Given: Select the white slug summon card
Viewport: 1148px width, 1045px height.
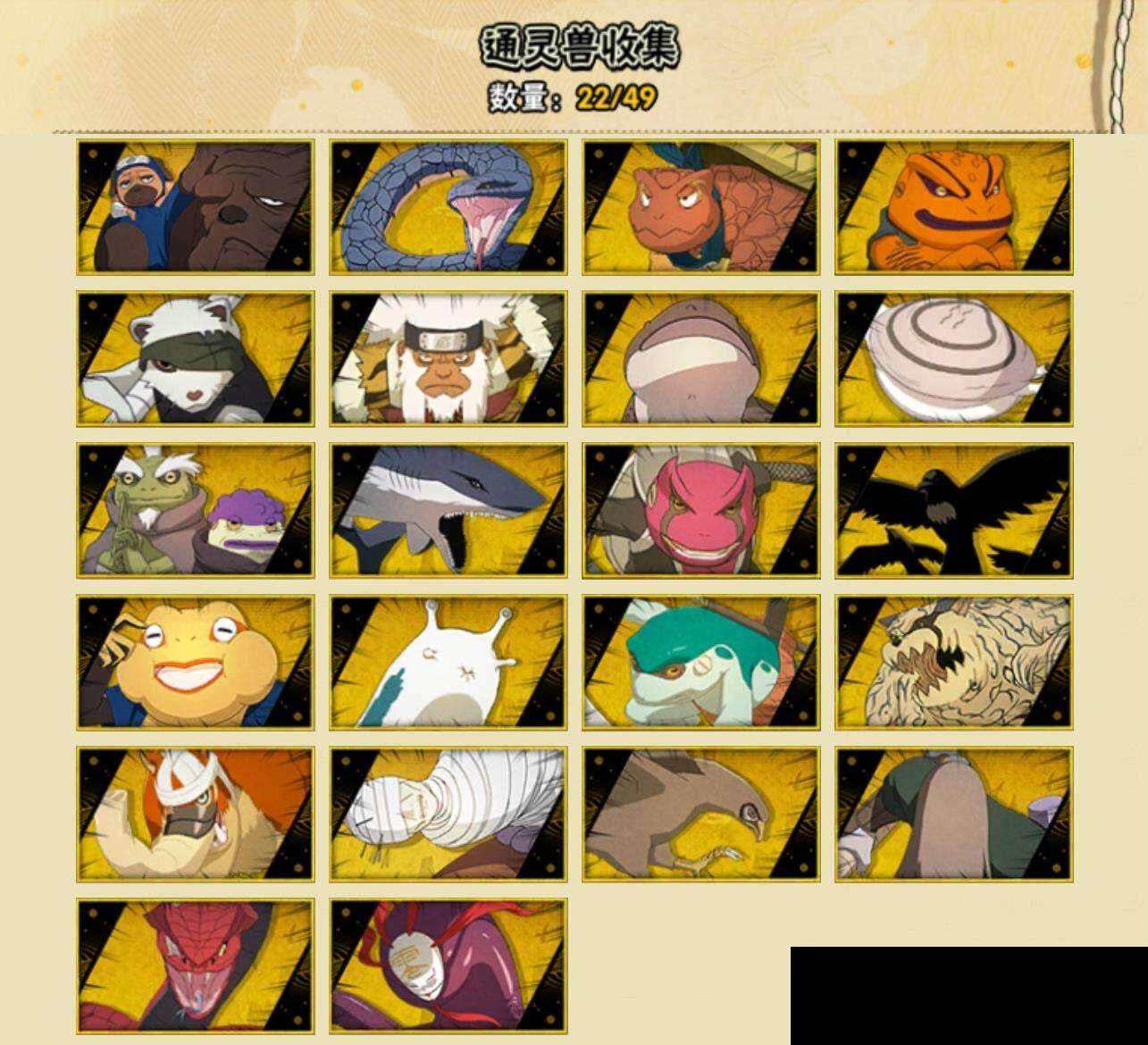Looking at the screenshot, I should pyautogui.click(x=448, y=662).
